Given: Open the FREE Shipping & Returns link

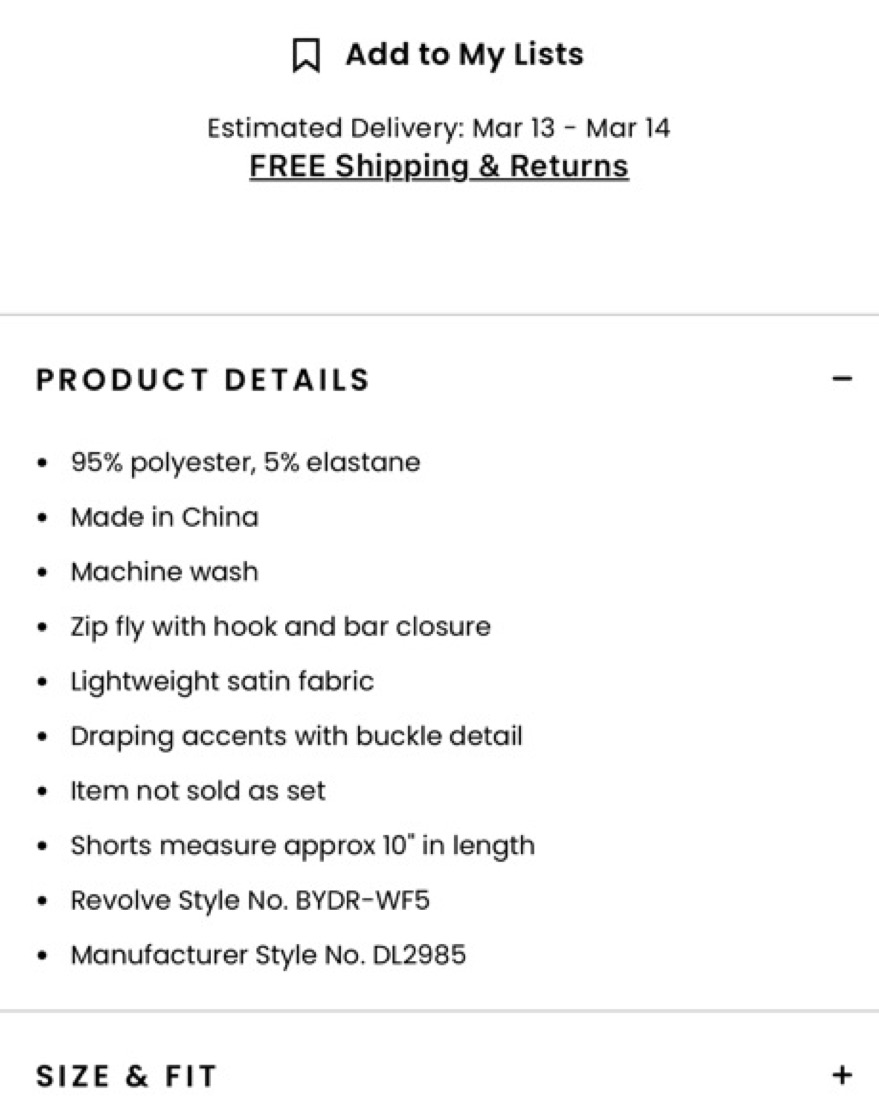Looking at the screenshot, I should [x=439, y=166].
